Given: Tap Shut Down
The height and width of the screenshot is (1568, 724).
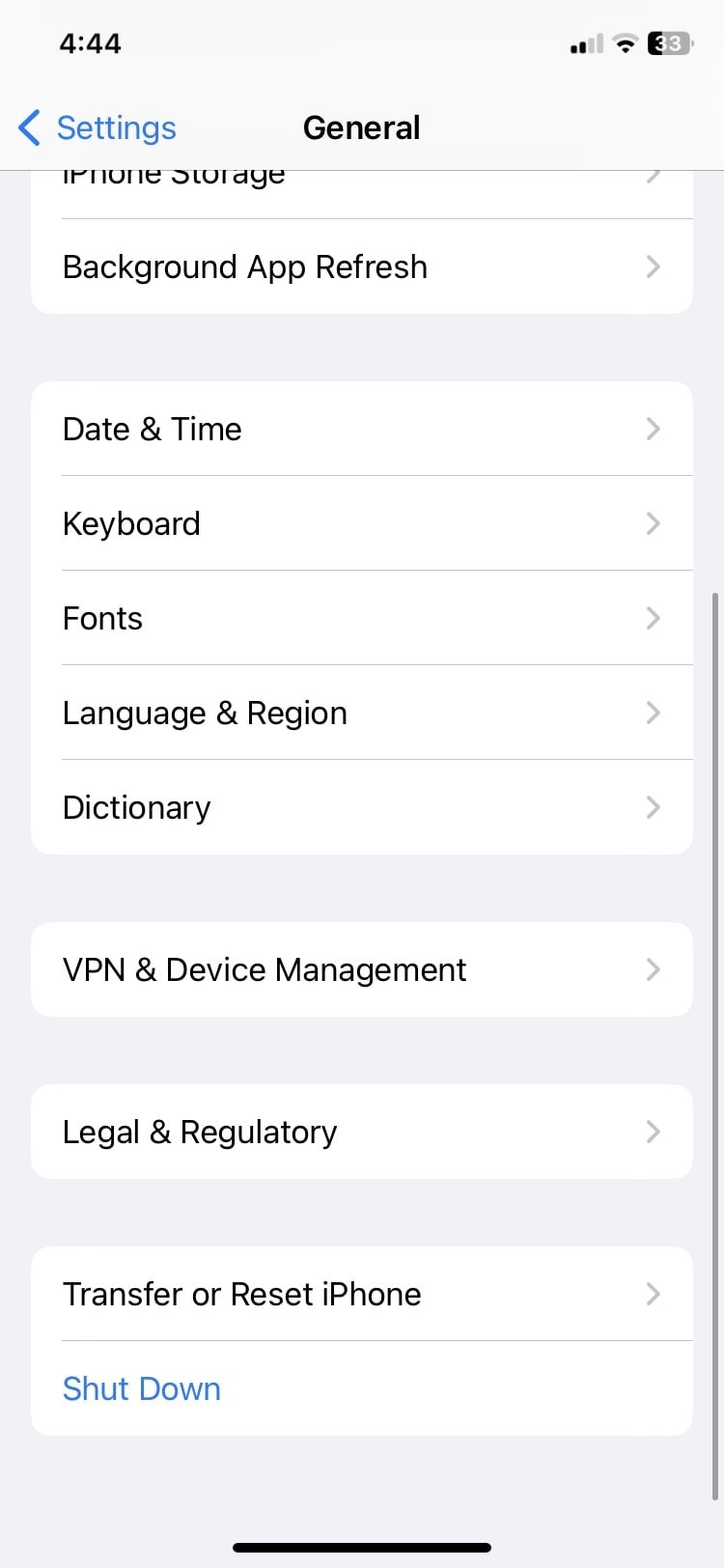Looking at the screenshot, I should point(141,1388).
